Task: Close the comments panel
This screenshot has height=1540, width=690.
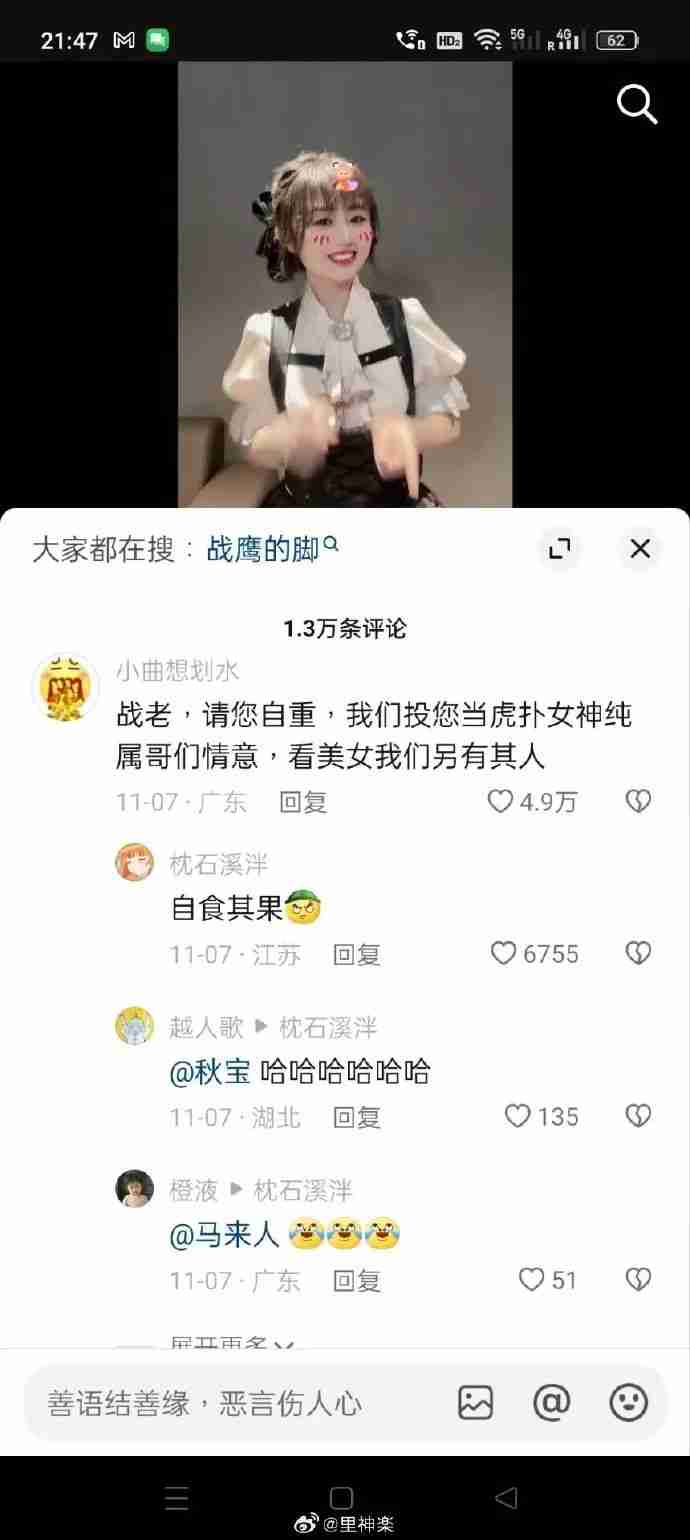Action: coord(640,548)
